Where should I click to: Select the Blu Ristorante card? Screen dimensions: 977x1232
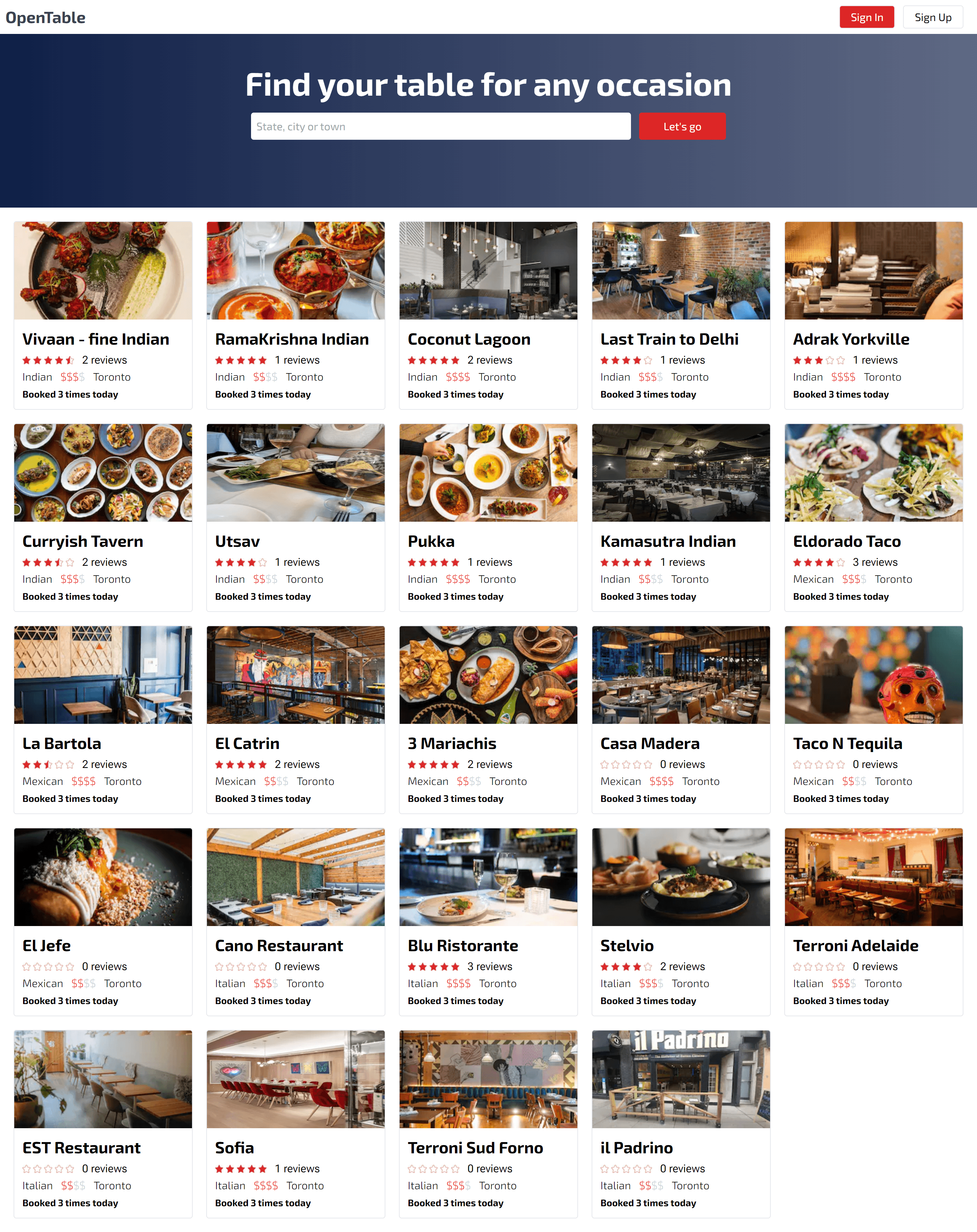(488, 922)
